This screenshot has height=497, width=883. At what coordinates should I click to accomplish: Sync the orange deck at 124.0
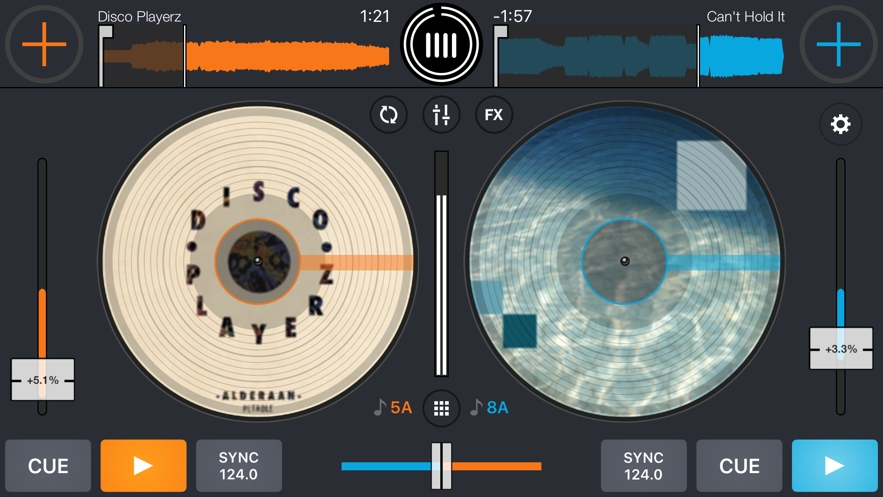(x=238, y=466)
